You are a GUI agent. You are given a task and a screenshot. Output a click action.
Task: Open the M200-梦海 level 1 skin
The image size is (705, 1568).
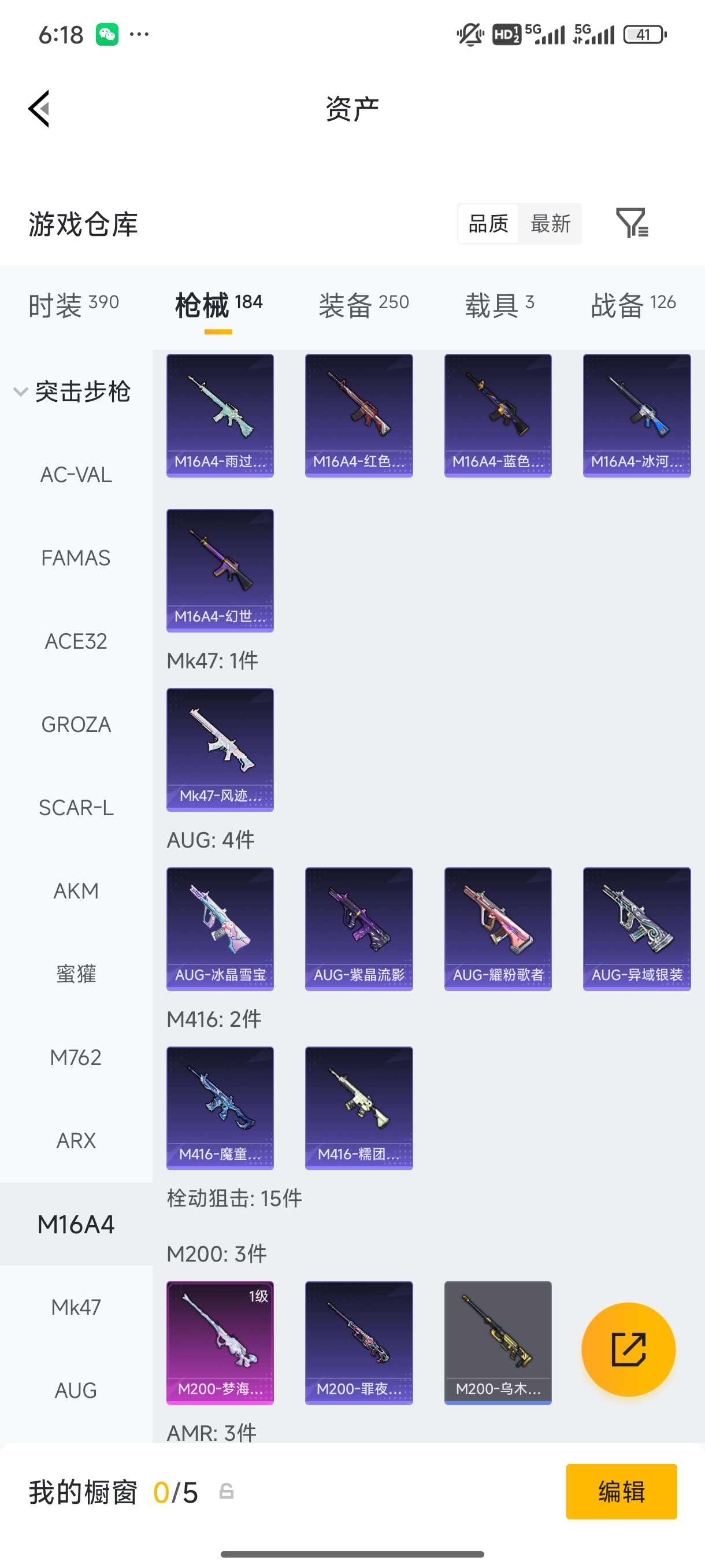point(220,1343)
